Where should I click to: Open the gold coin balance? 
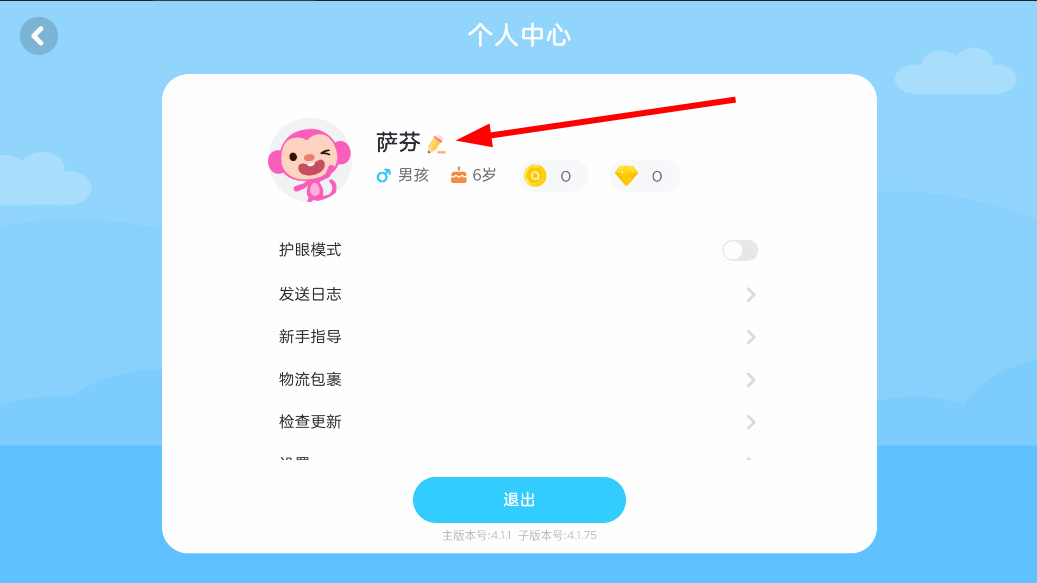(x=553, y=176)
